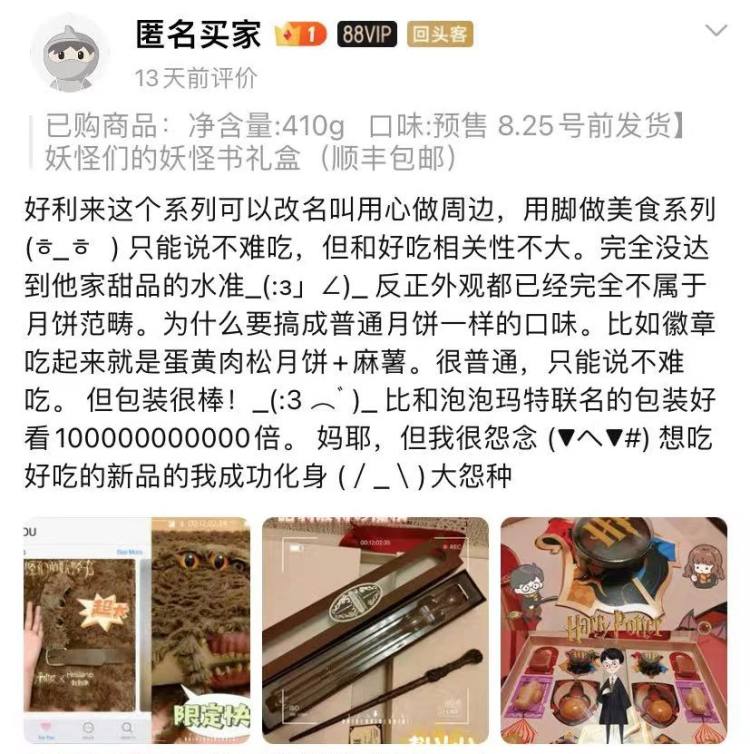Open the Harry Potter gift box photo
Screen dimensions: 750x754
coord(613,630)
